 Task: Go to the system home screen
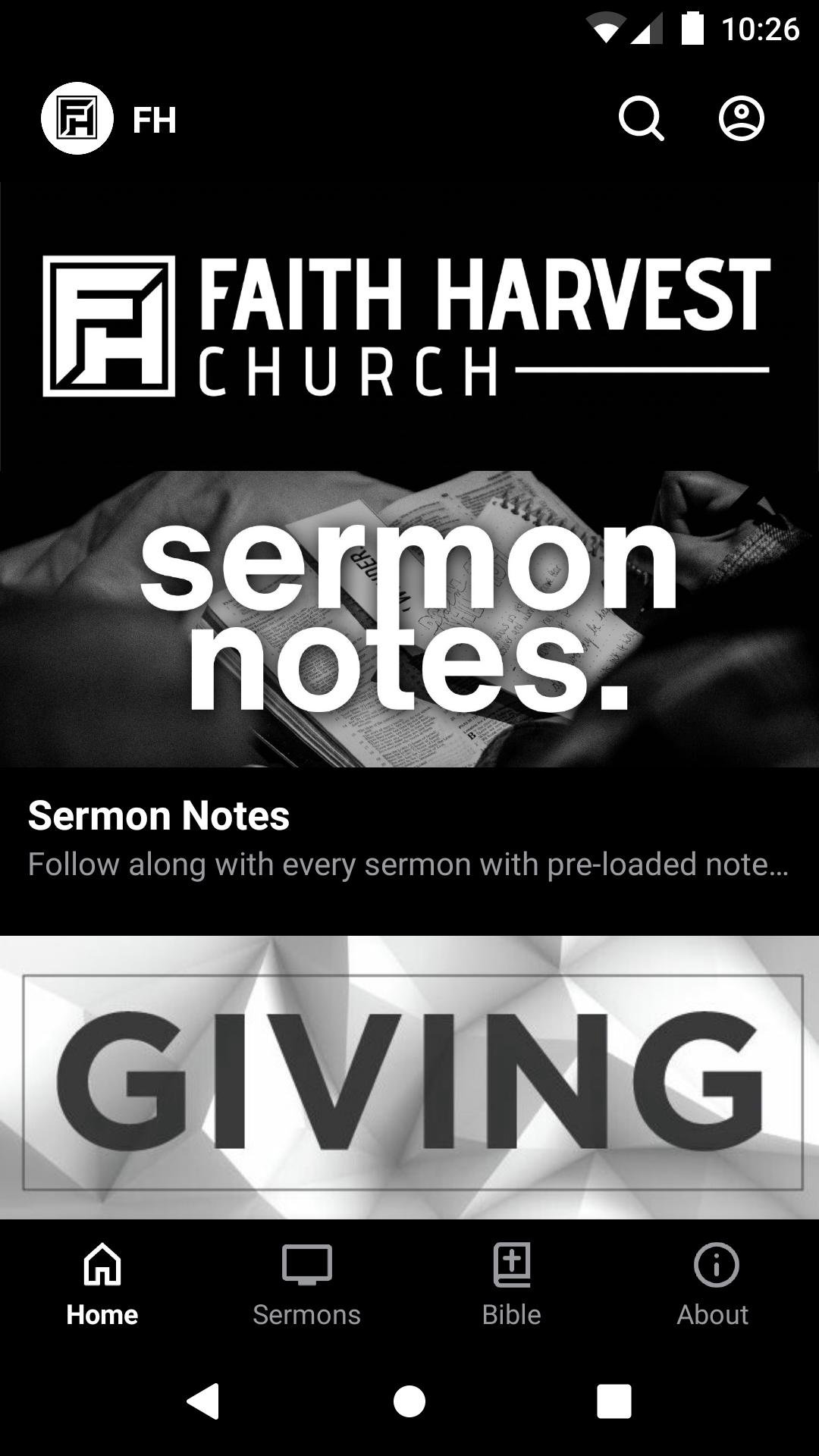(409, 1401)
